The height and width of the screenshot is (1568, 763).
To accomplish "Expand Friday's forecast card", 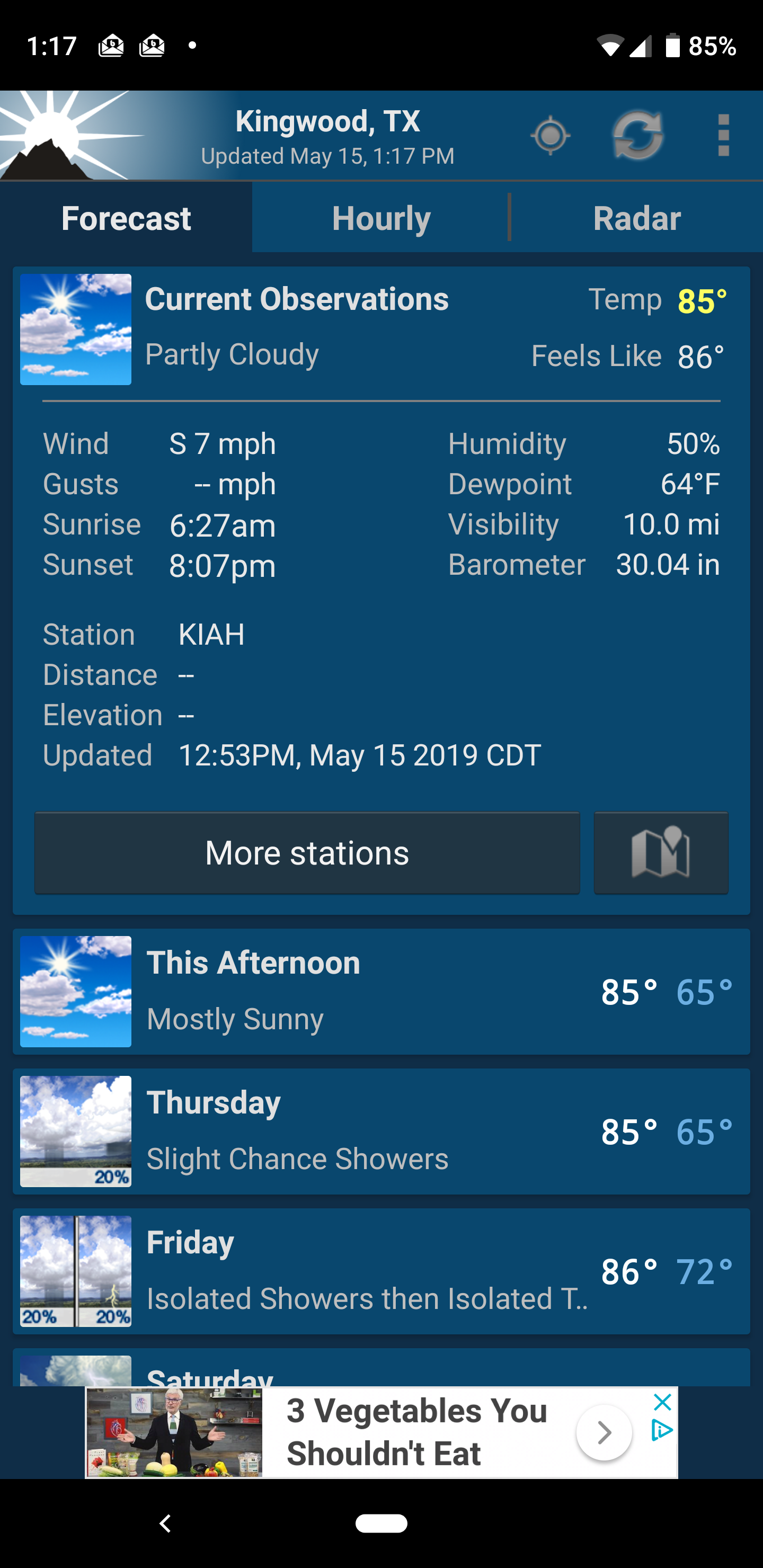I will (x=381, y=1271).
